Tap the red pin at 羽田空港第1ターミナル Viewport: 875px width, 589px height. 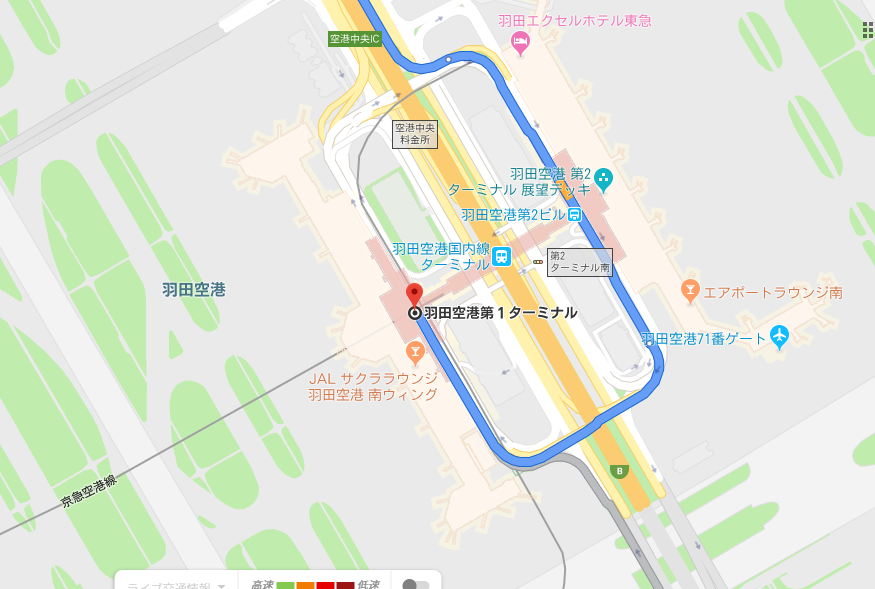[414, 295]
